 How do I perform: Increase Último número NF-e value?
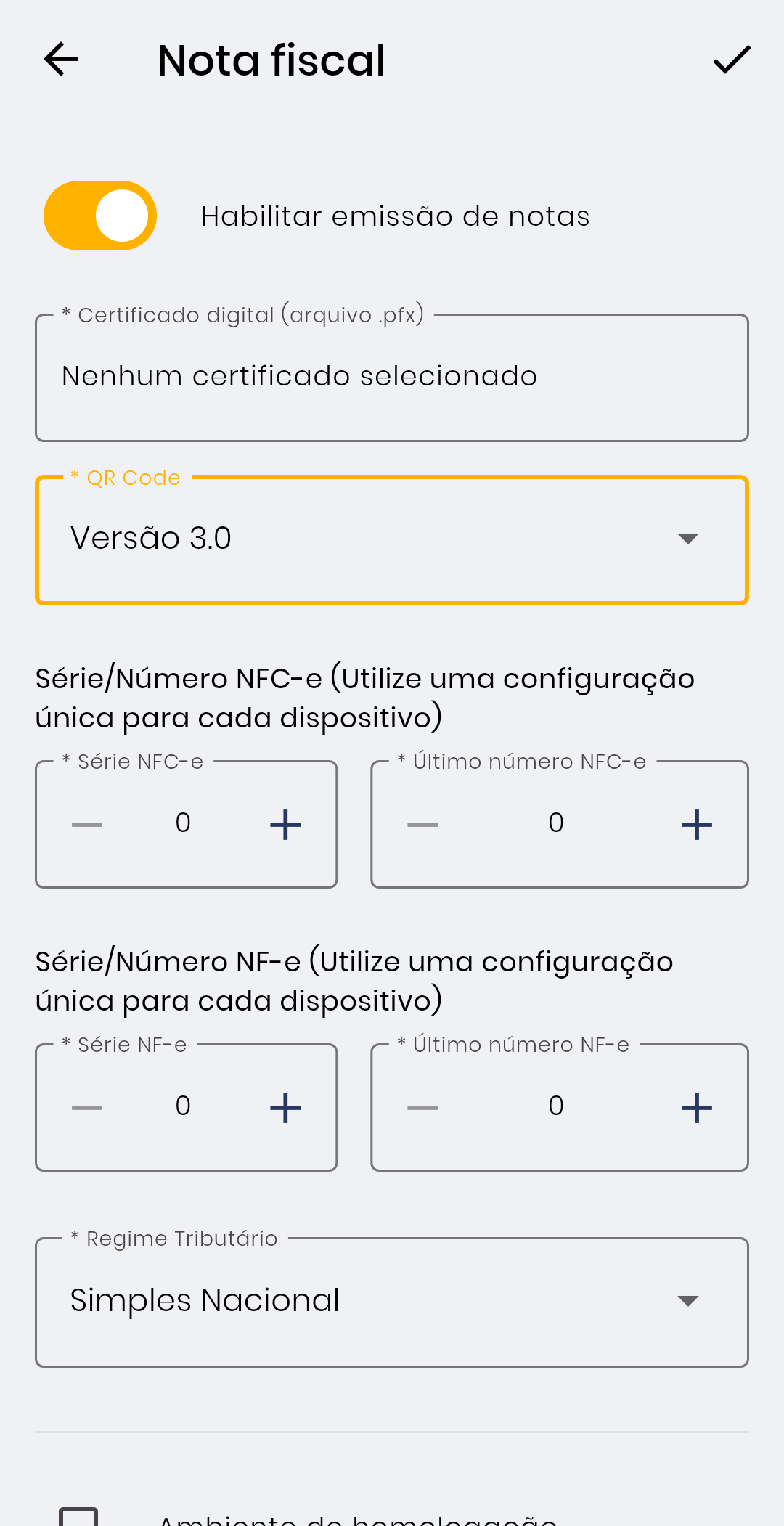pos(696,1108)
